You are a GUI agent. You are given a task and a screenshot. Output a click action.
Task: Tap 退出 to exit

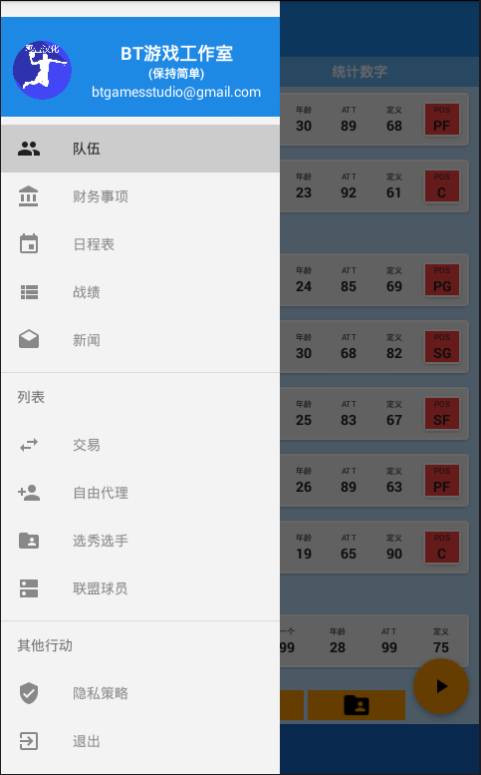(140, 741)
